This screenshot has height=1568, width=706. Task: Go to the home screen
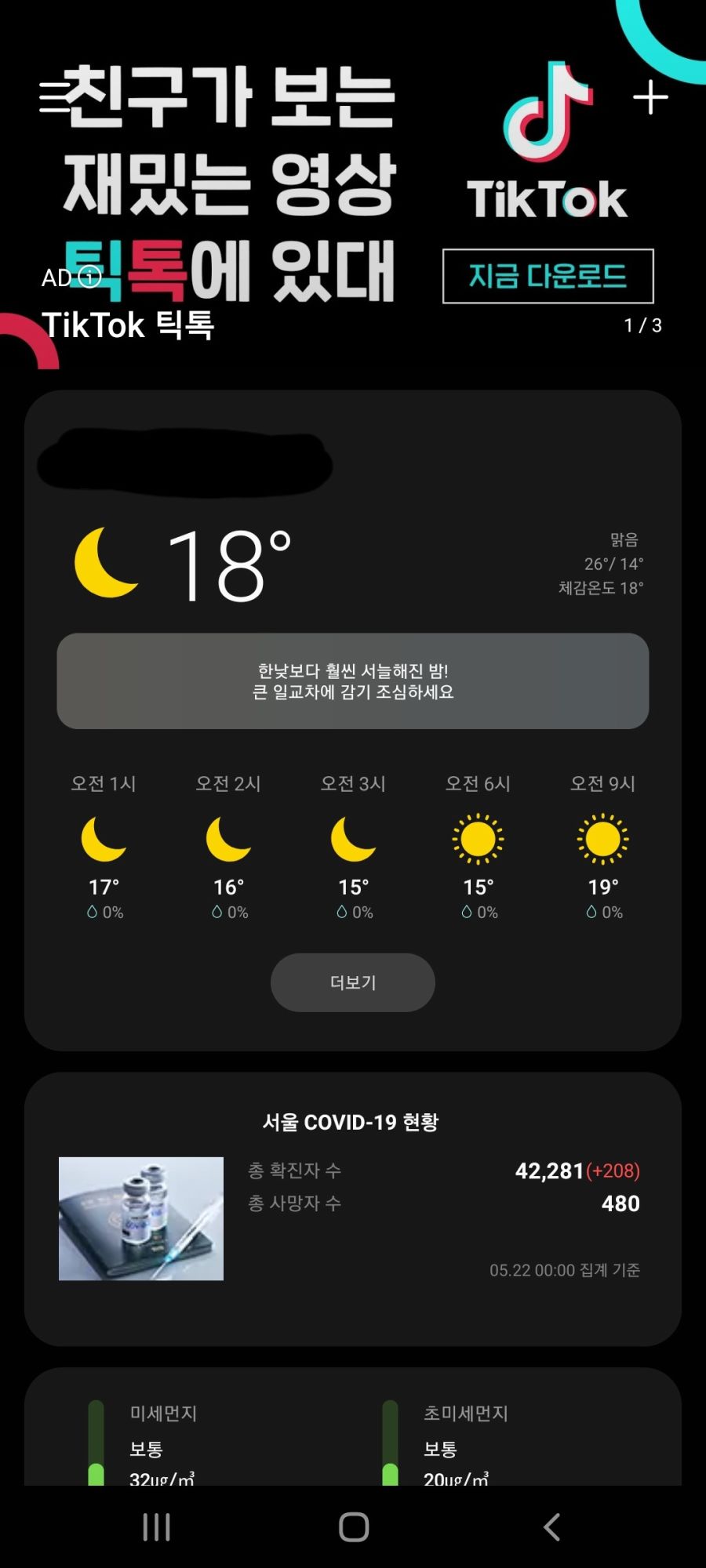click(x=353, y=1526)
